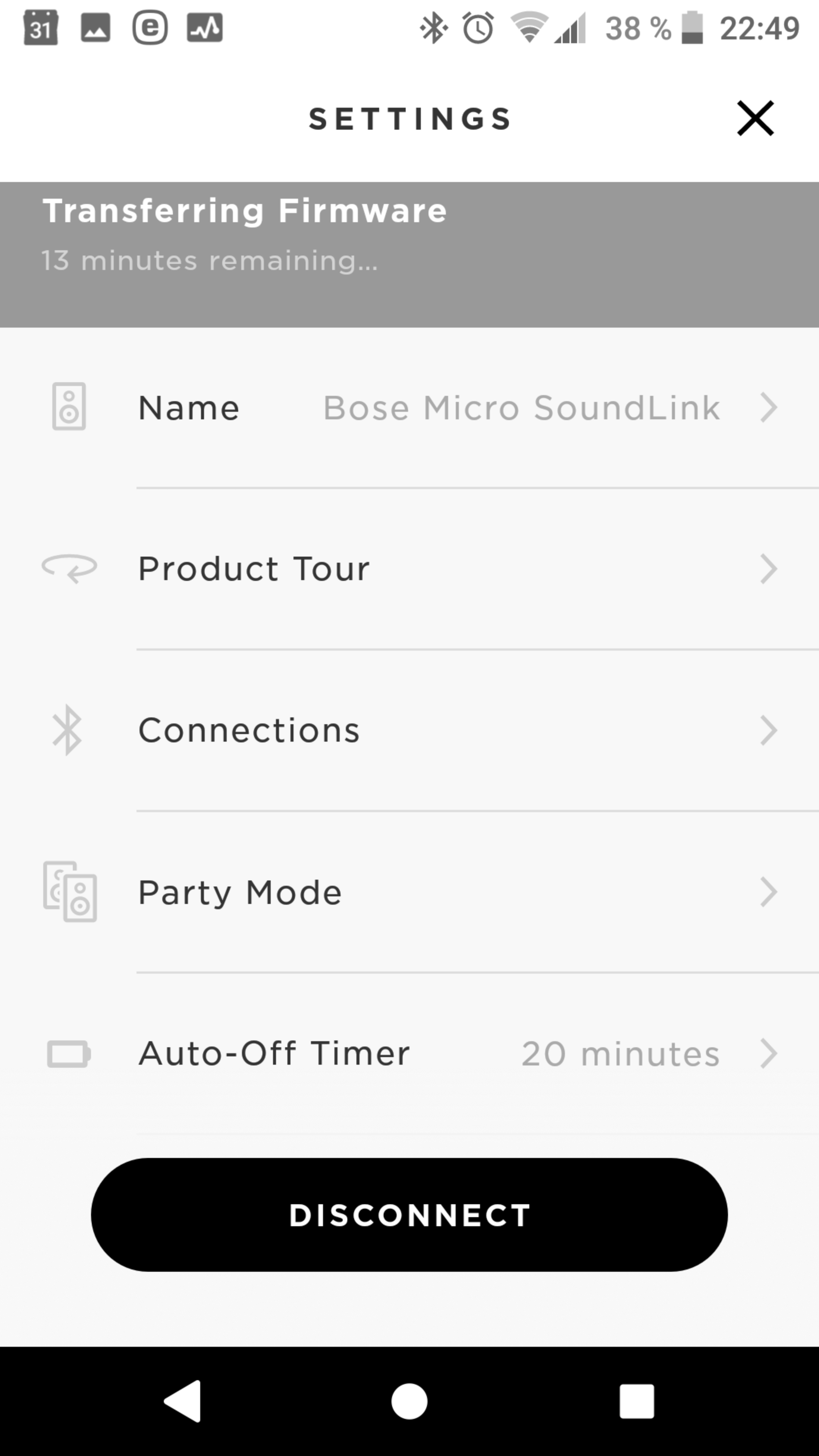Open Connections settings

(409, 730)
